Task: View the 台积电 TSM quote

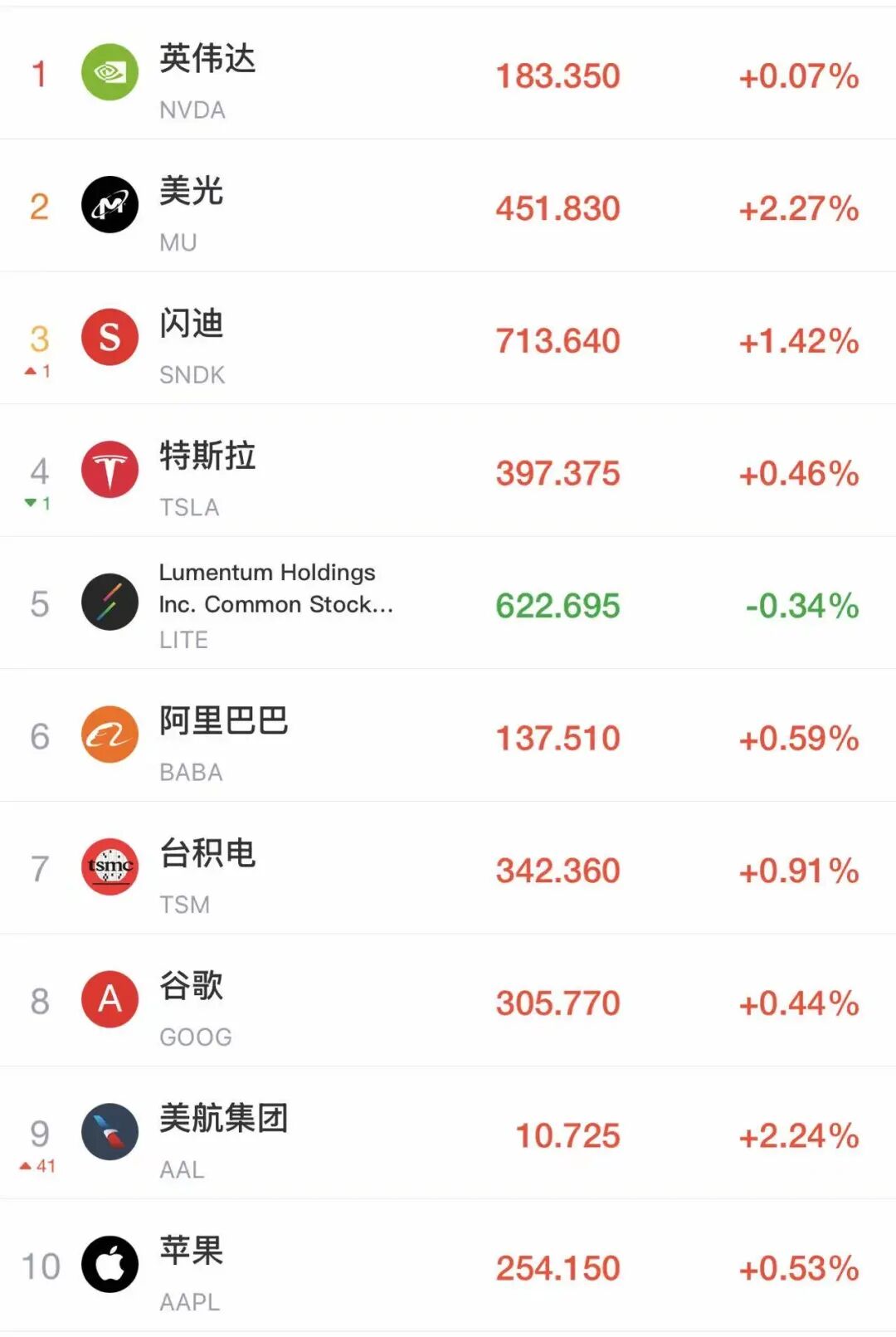Action: tap(207, 869)
